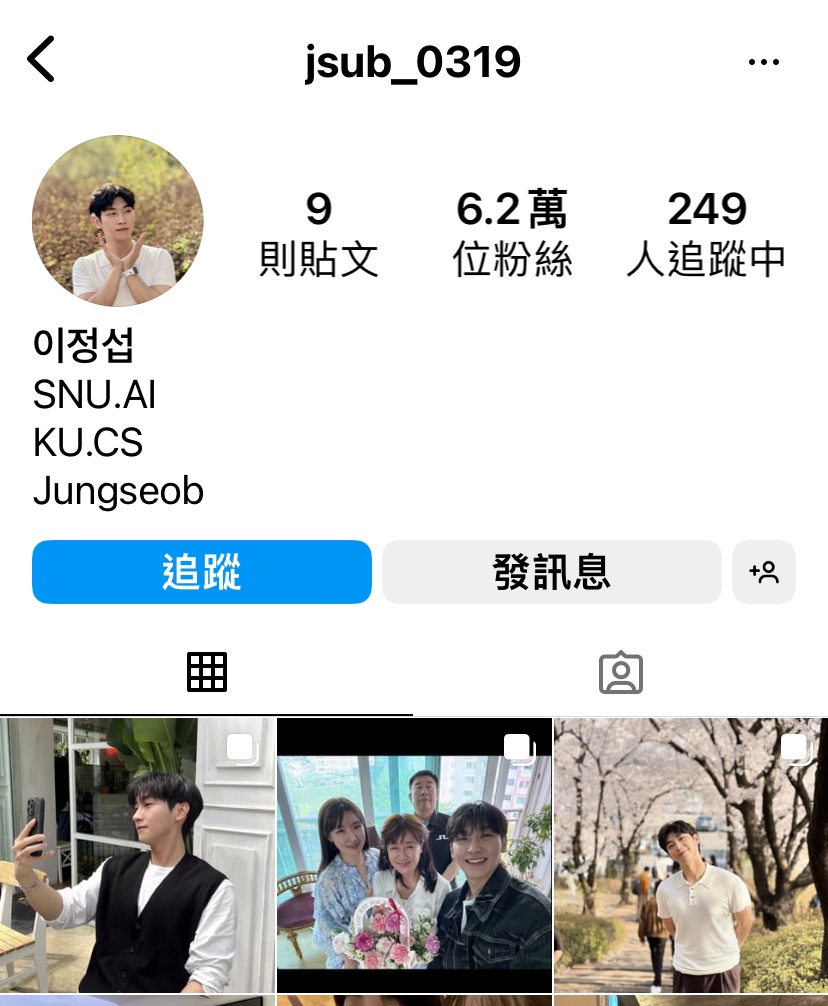The image size is (828, 1006).
Task: Open the selfie post with black vest
Action: [x=137, y=855]
